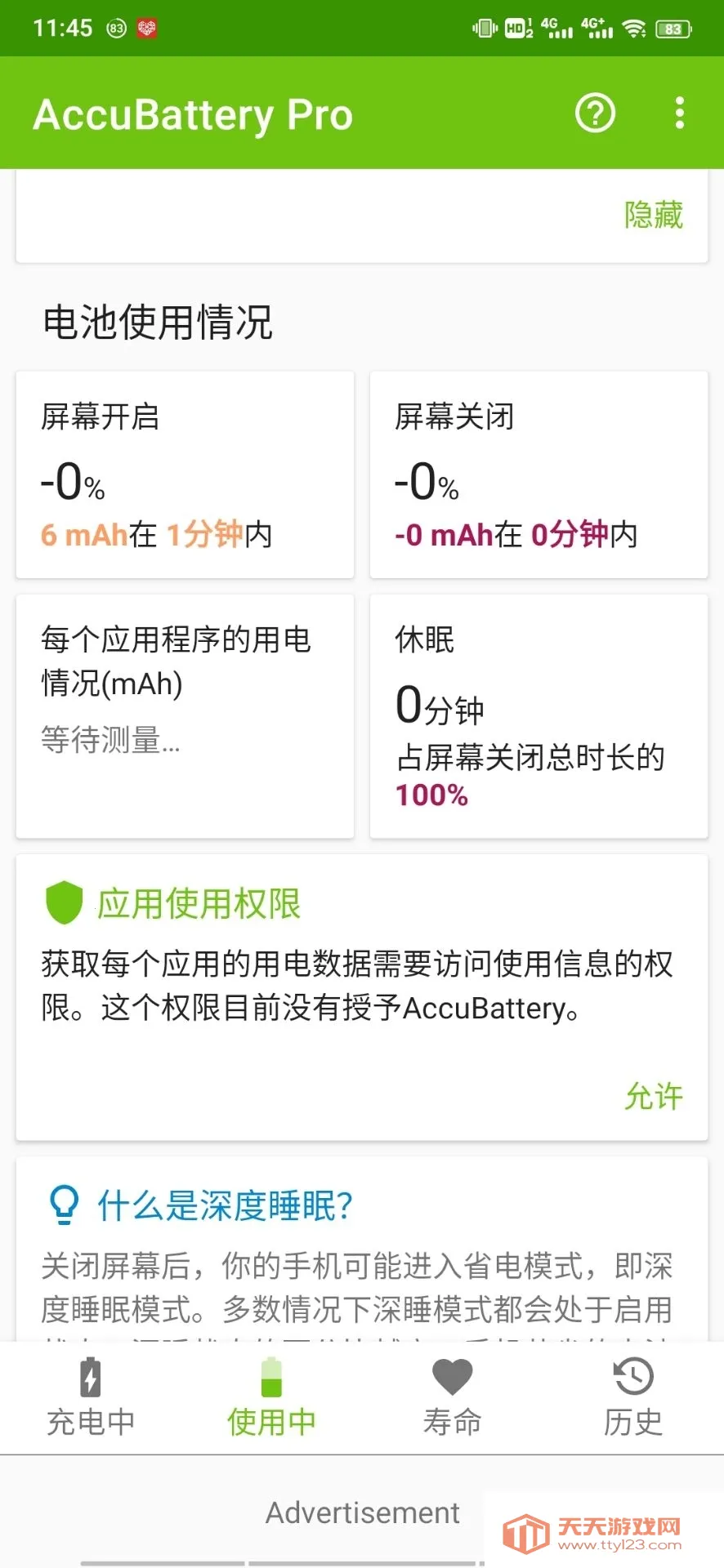Tap 允许 to grant usage access
The width and height of the screenshot is (724, 1568).
(x=653, y=1097)
